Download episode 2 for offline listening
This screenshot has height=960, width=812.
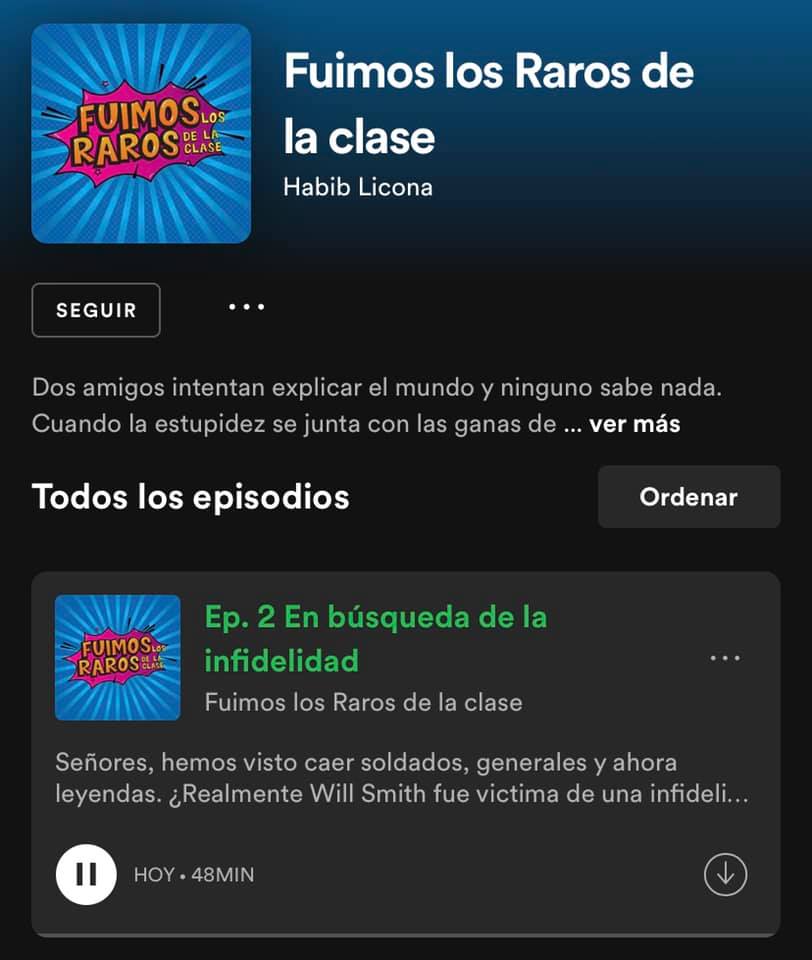pos(726,874)
